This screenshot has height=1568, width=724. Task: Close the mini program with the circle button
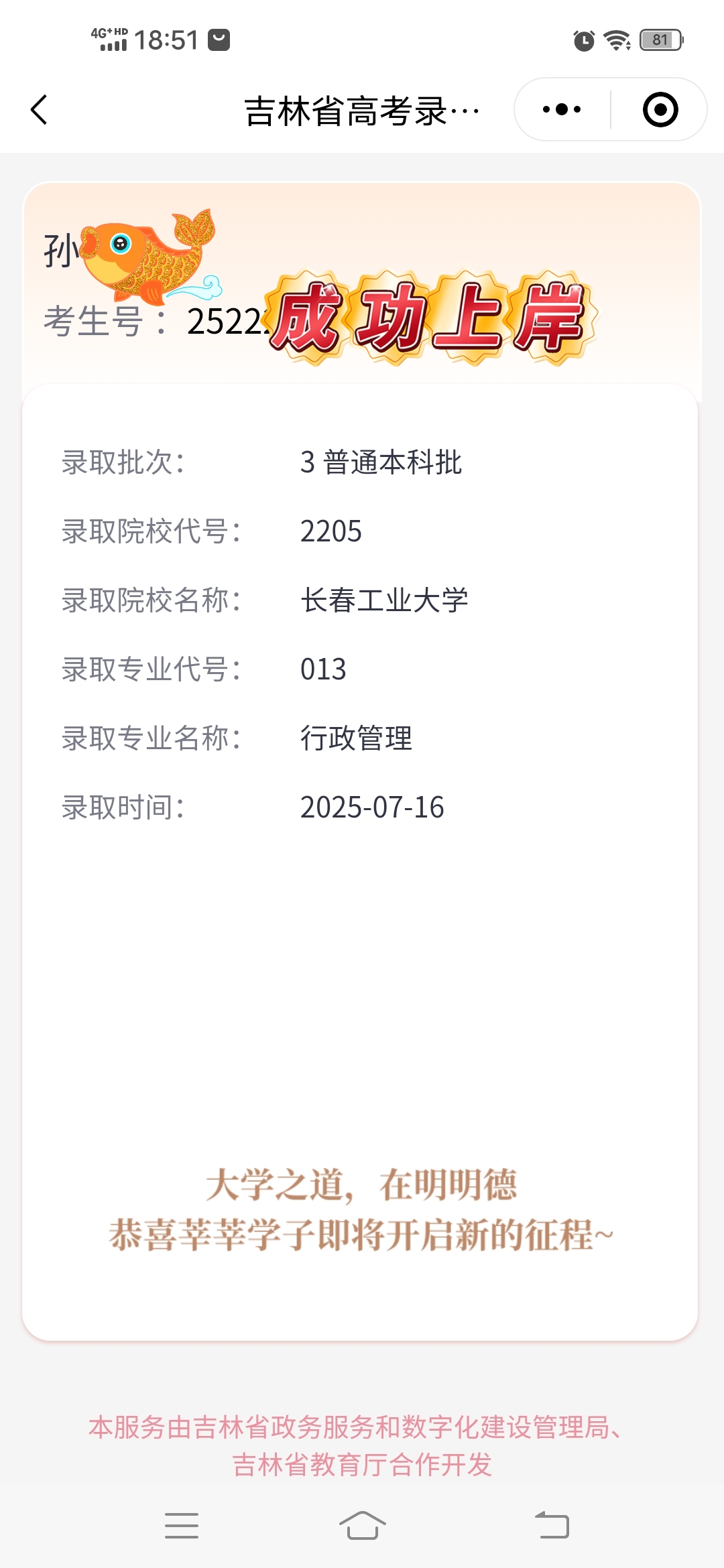pos(660,109)
